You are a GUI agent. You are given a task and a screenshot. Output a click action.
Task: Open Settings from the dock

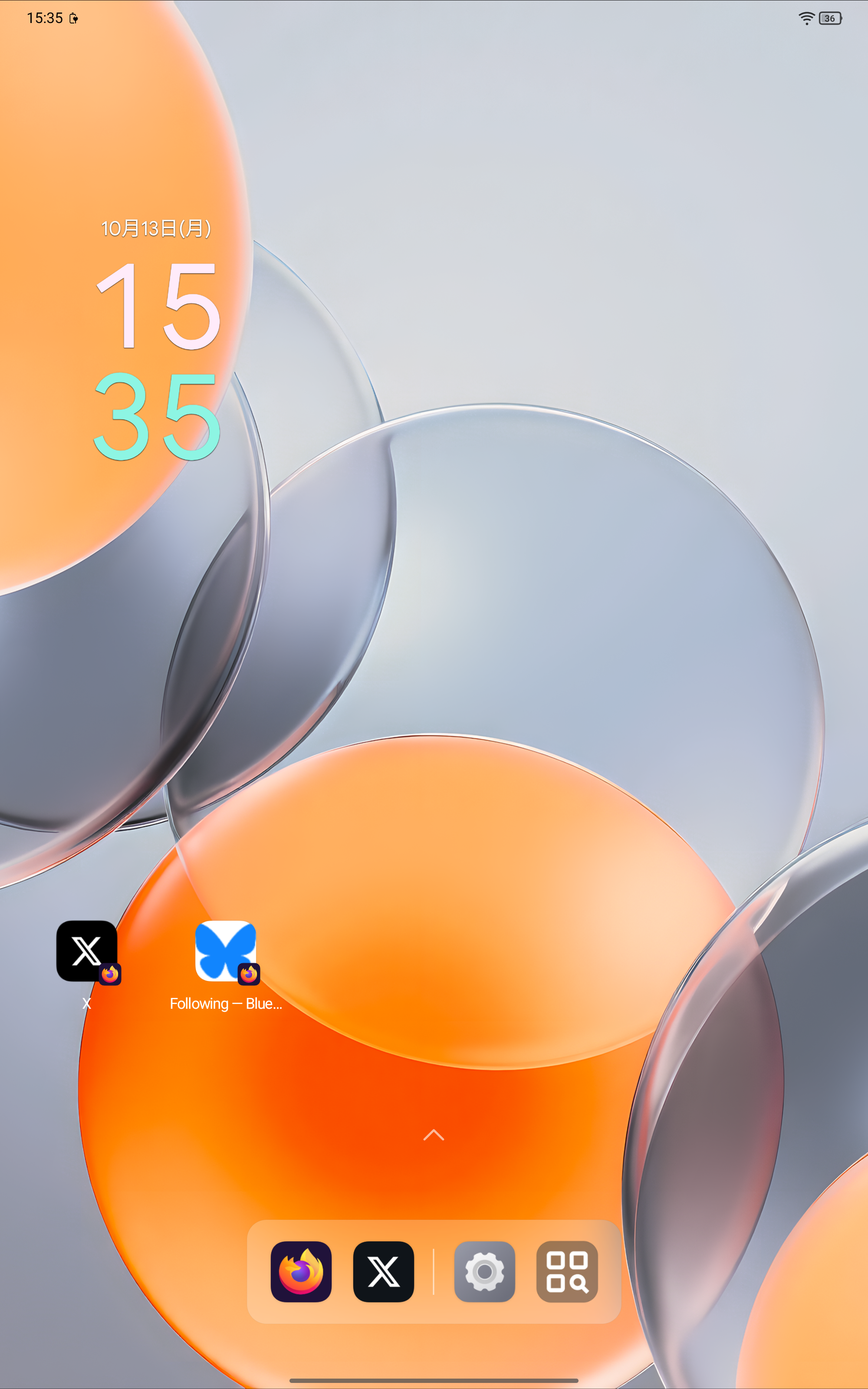[484, 1271]
